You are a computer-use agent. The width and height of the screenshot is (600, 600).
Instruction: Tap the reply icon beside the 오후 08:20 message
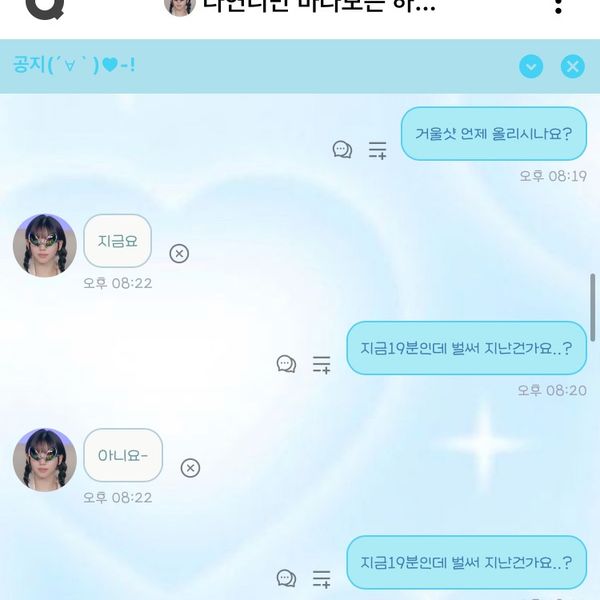click(x=287, y=364)
